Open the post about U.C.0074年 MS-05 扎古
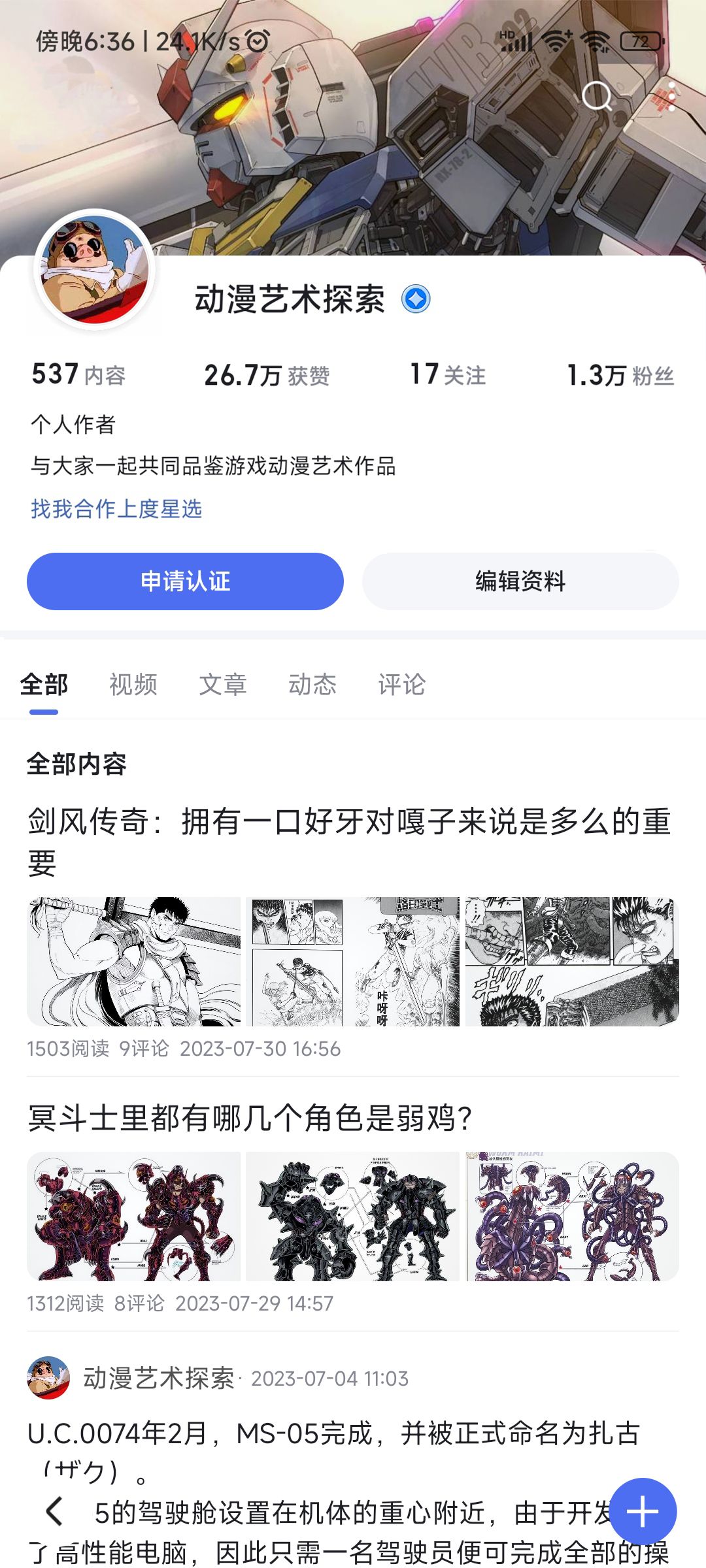Viewport: 706px width, 1568px height. pos(333,1434)
